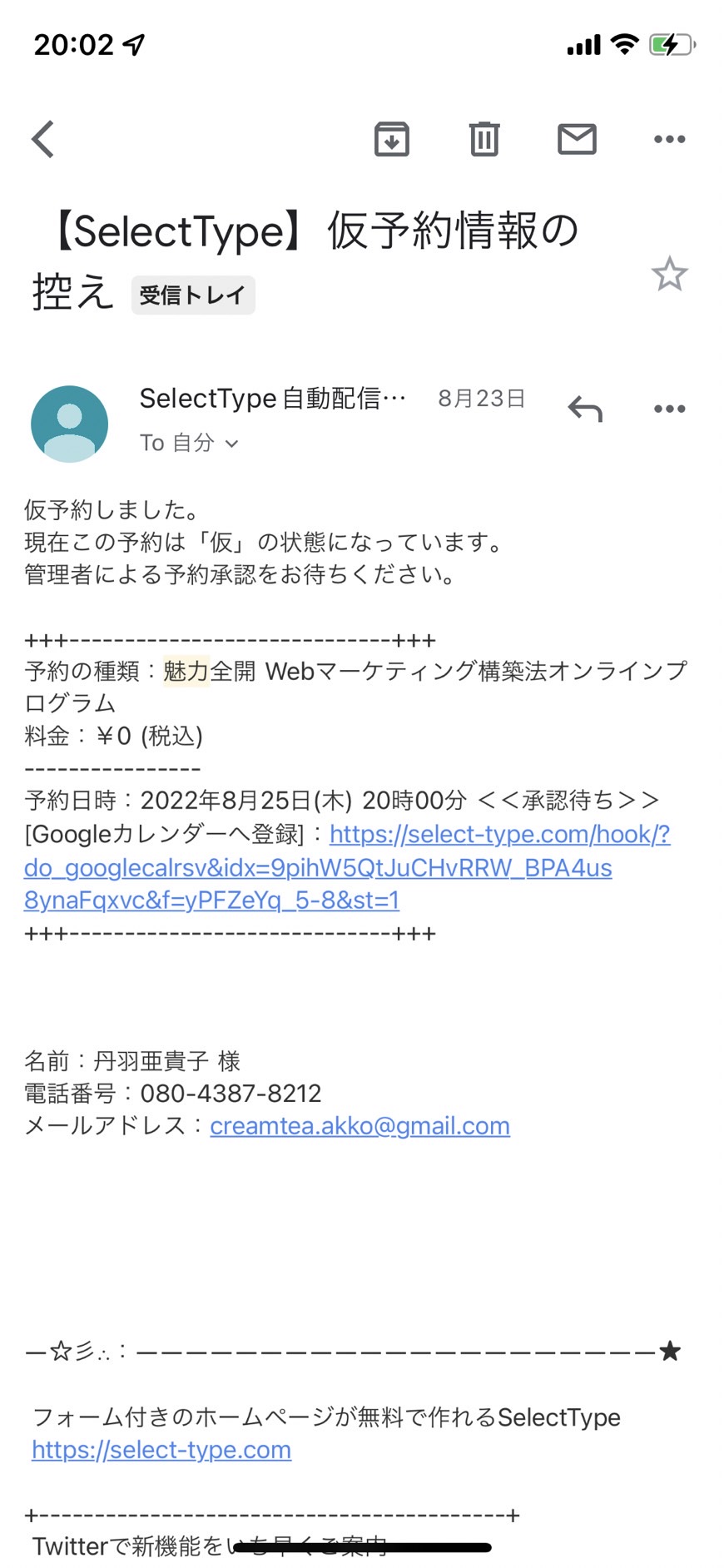Mark email as unread with the envelope icon

tap(577, 139)
